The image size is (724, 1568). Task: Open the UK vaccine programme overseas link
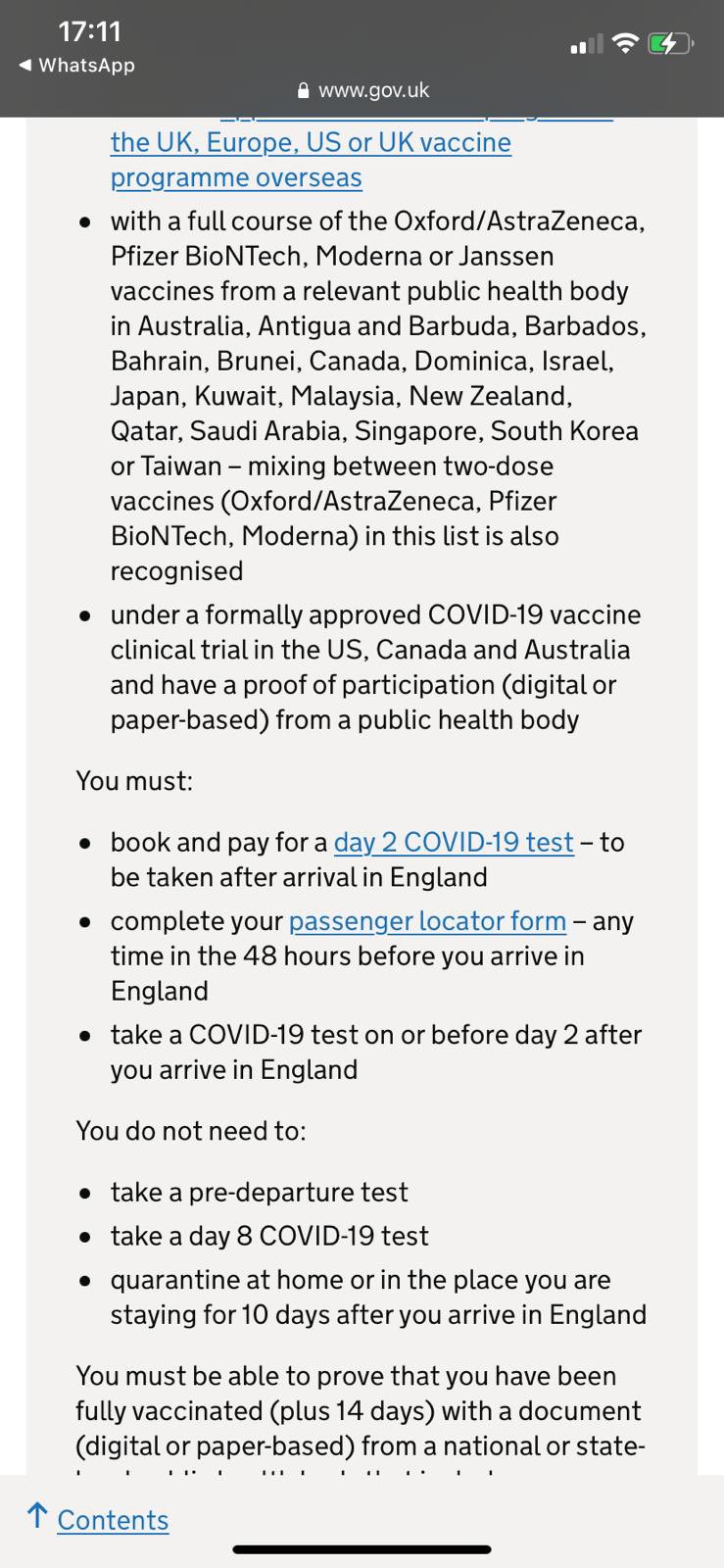tap(311, 160)
